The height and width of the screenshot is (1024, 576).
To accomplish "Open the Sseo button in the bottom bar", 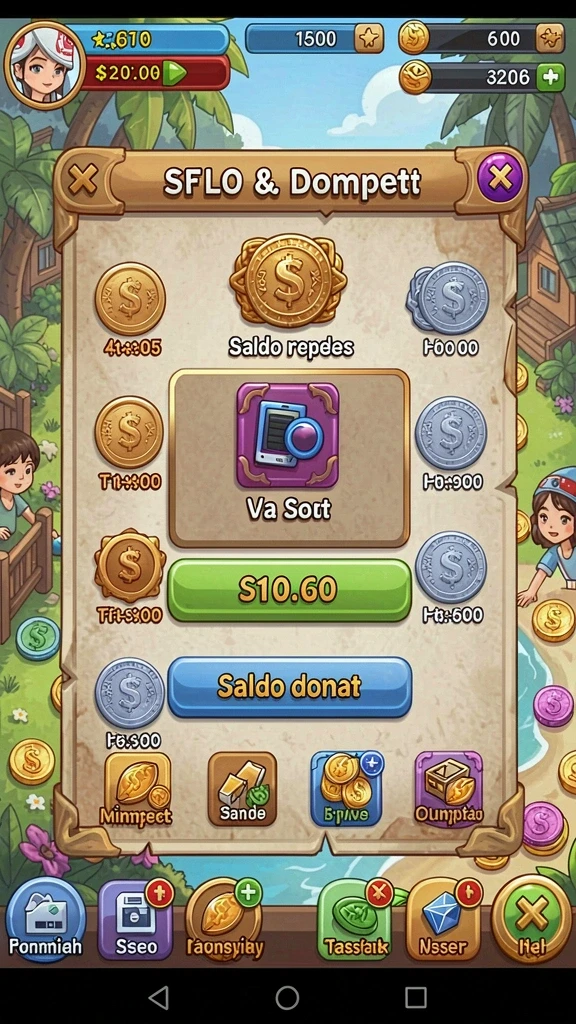I will click(135, 920).
